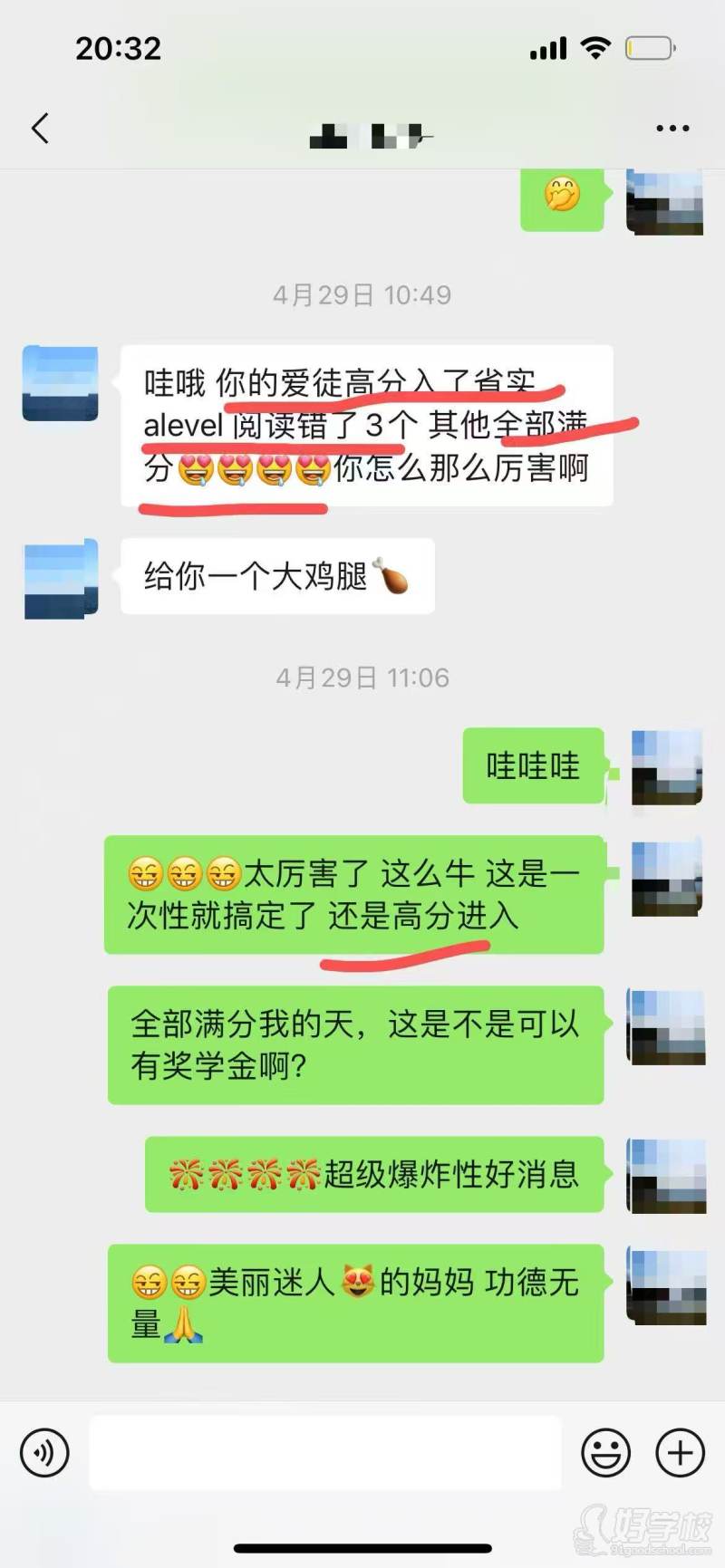Screen dimensions: 725x1568
Task: Tap the plus icon to attach content
Action: click(678, 1452)
